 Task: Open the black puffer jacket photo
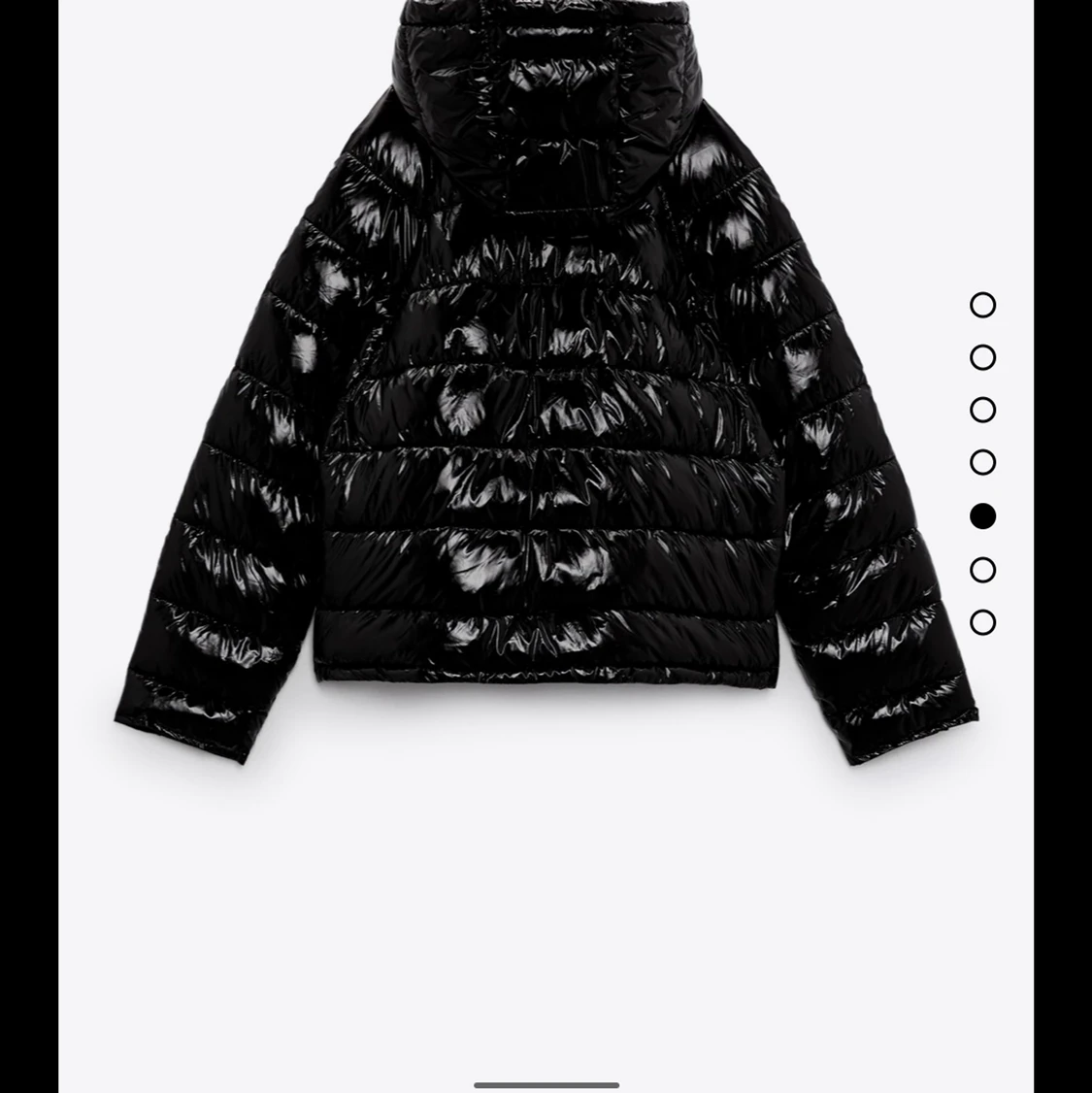tap(546, 388)
